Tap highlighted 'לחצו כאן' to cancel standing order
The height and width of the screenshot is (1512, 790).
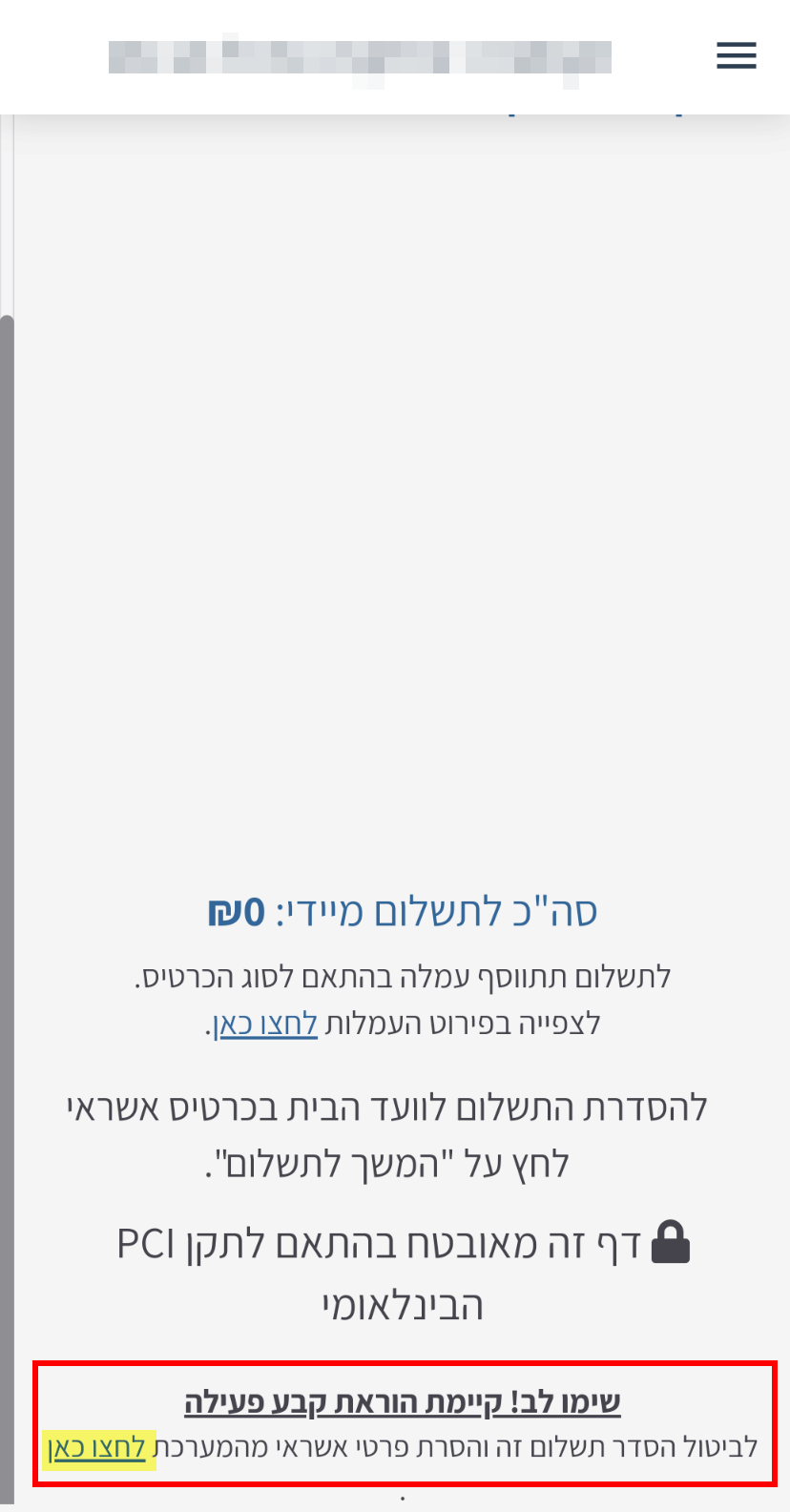(x=97, y=1448)
